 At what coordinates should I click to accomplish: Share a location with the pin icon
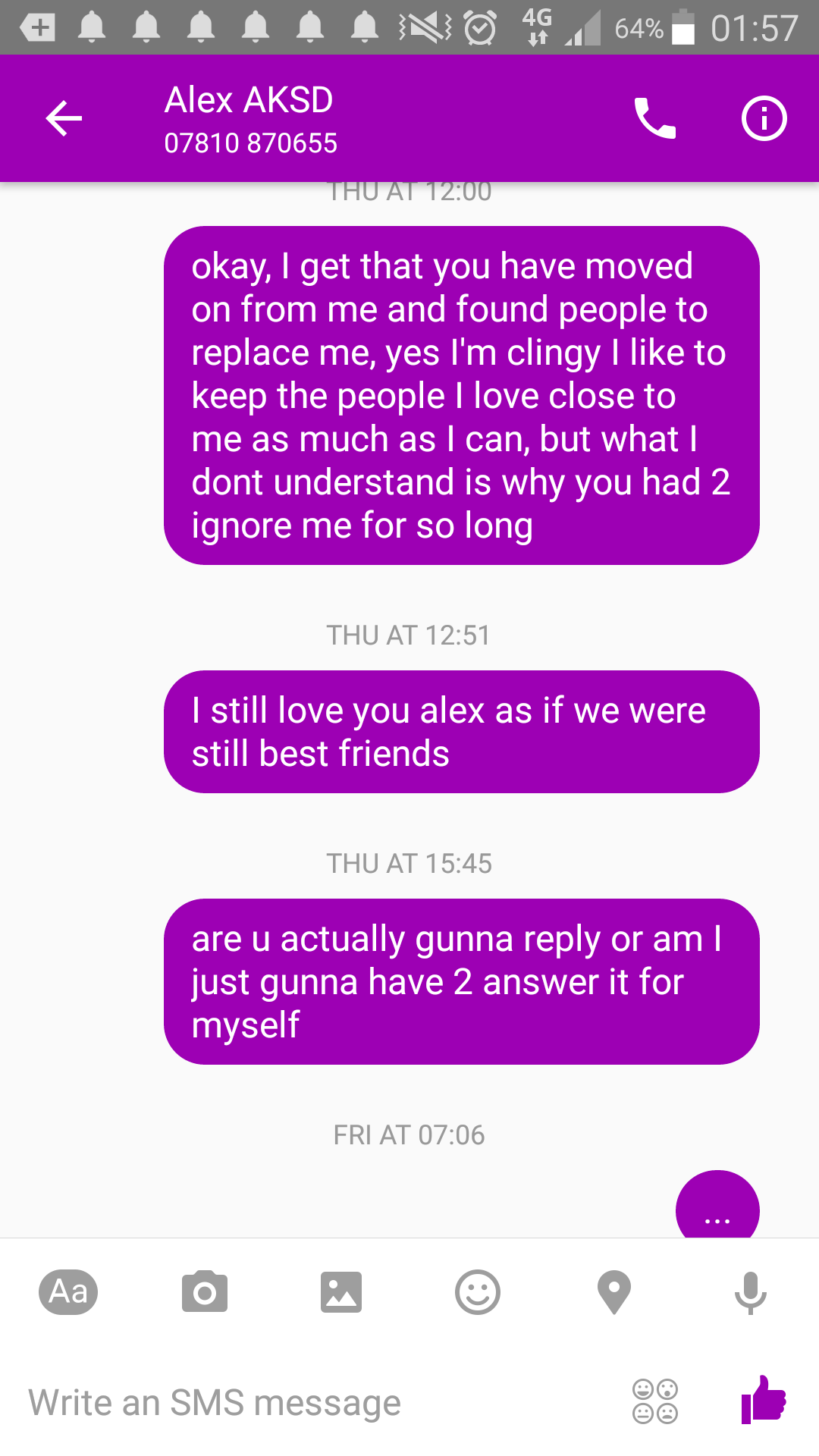[614, 1292]
